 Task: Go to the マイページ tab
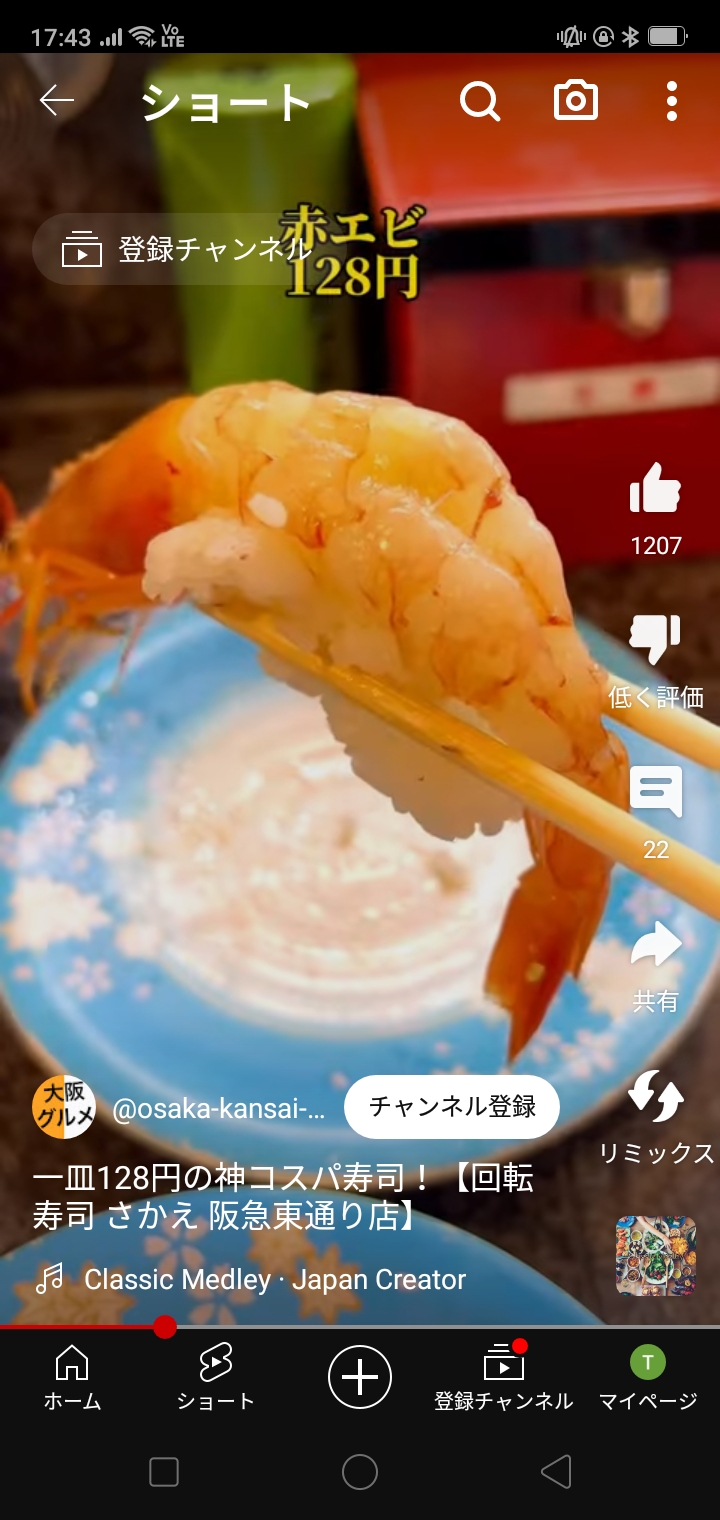(647, 1377)
